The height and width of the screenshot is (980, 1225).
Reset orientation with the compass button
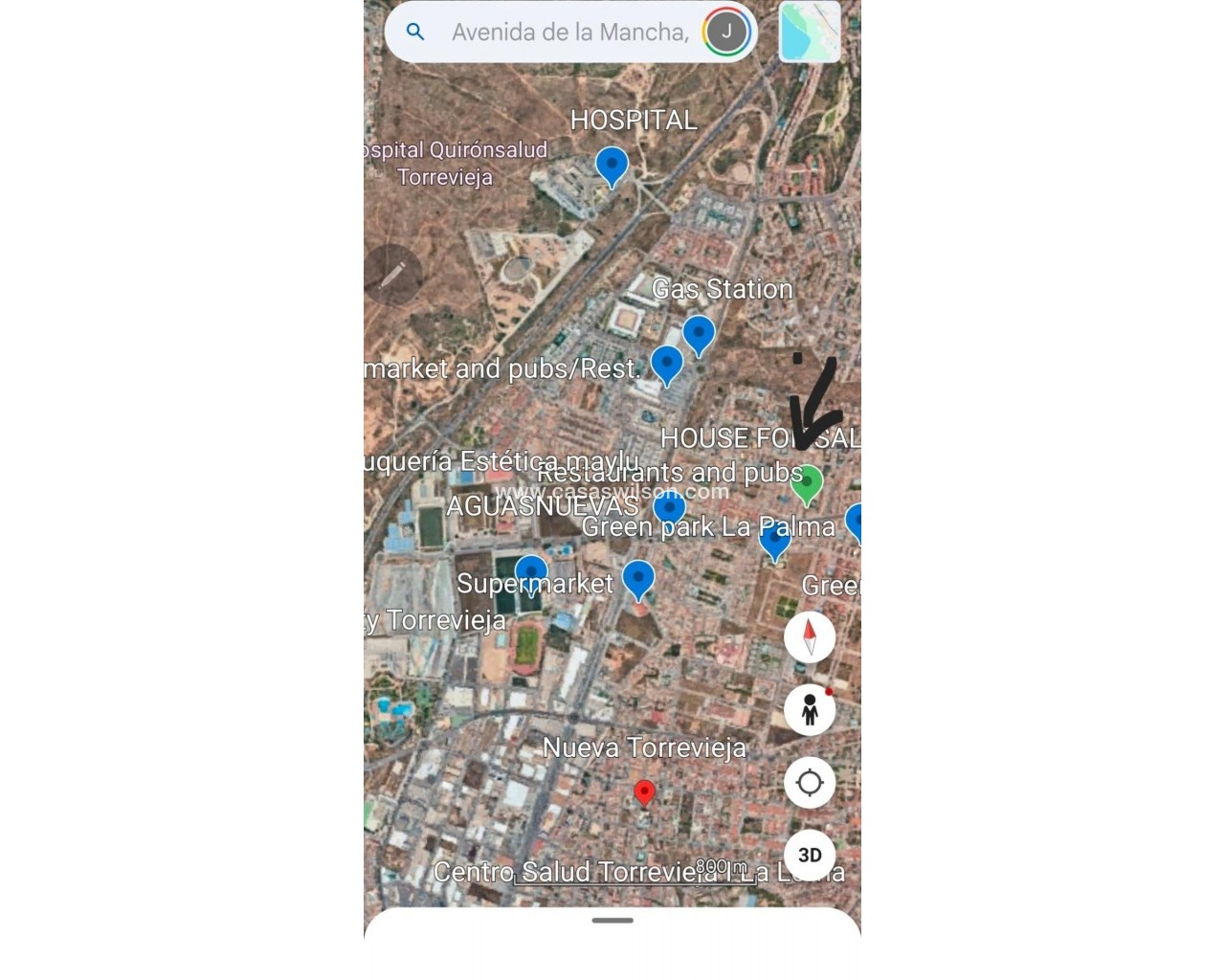[810, 636]
